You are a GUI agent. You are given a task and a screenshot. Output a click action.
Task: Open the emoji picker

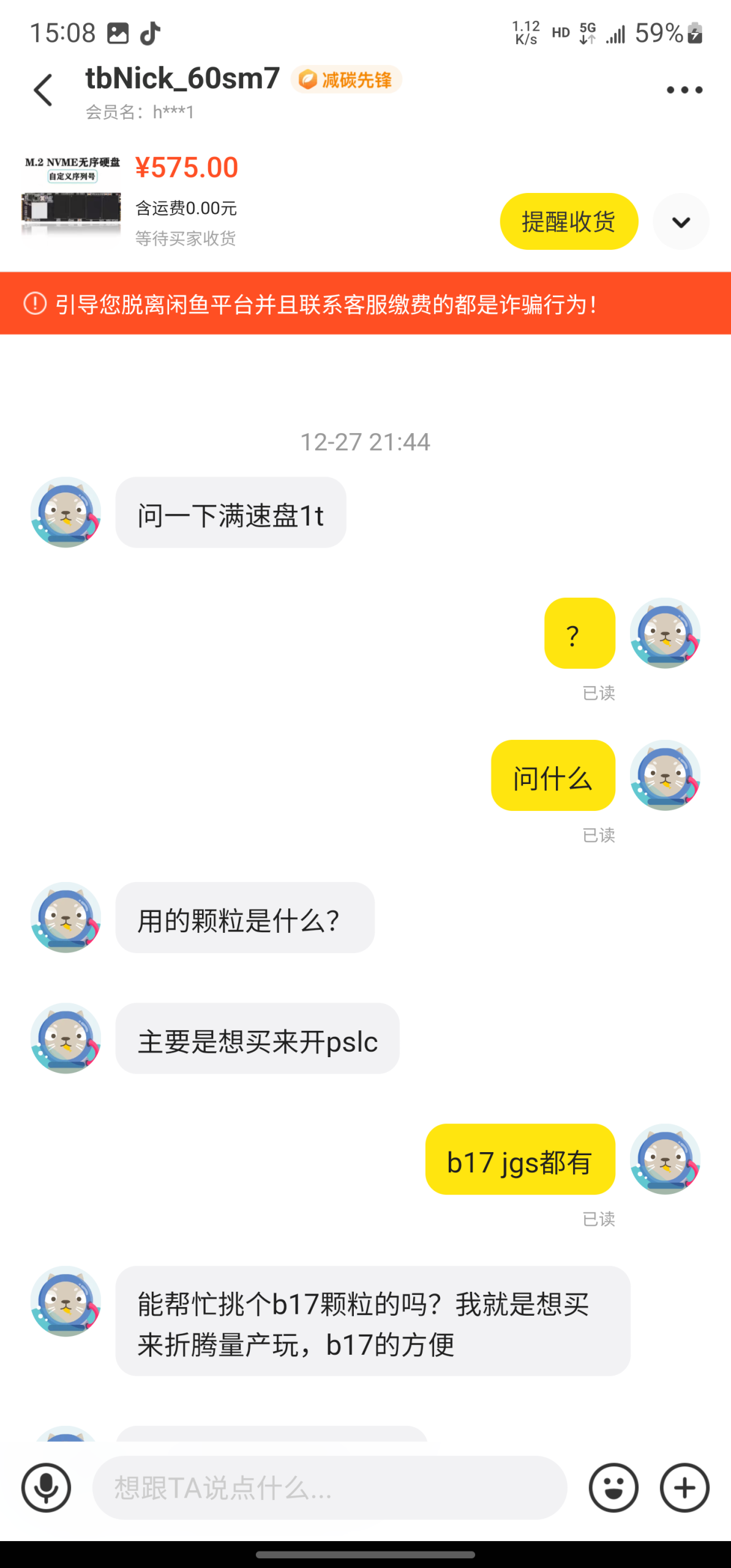[x=613, y=1487]
